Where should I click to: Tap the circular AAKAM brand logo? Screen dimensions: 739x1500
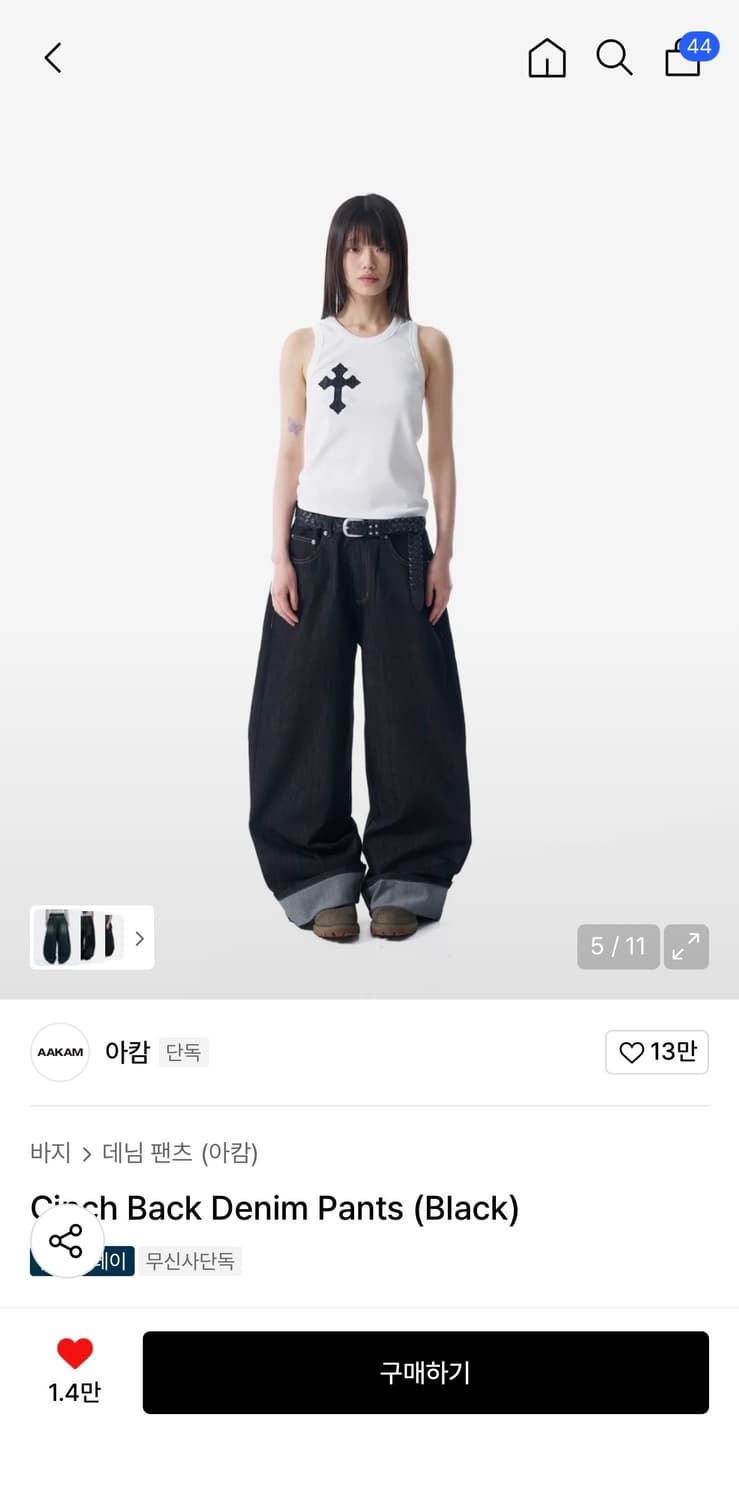pyautogui.click(x=59, y=1052)
